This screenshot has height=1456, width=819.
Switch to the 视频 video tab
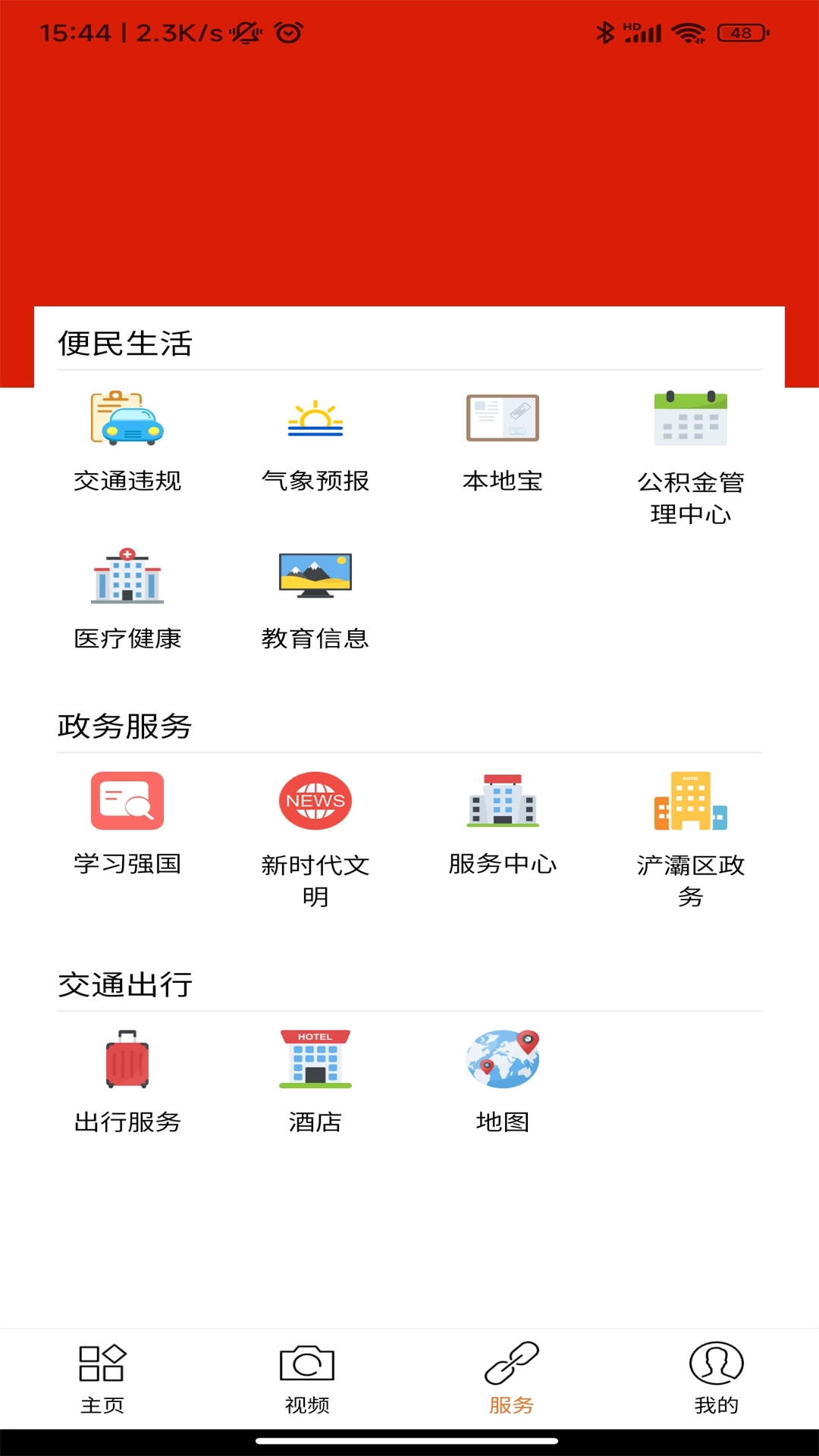(307, 1379)
